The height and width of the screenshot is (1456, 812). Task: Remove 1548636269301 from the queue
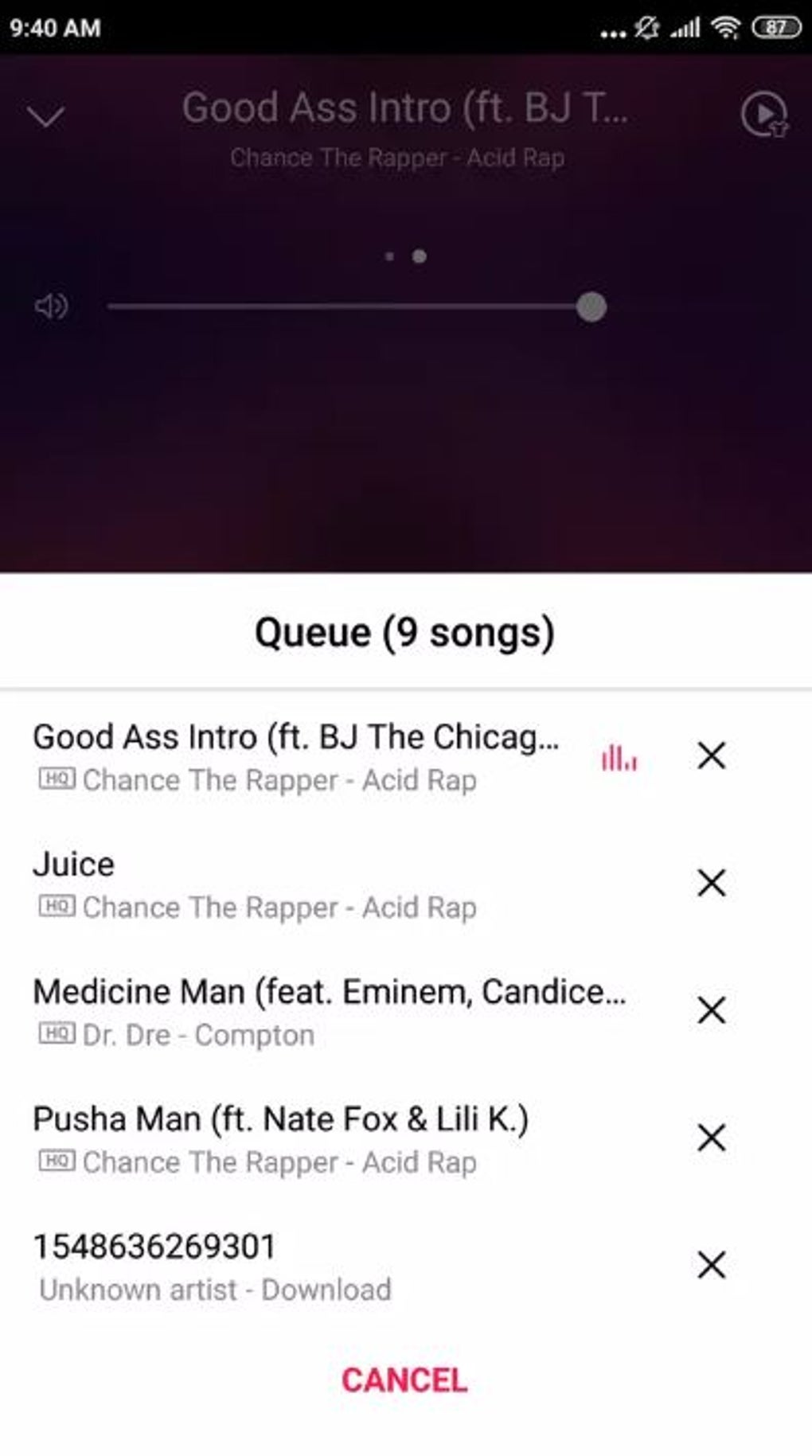tap(711, 1265)
